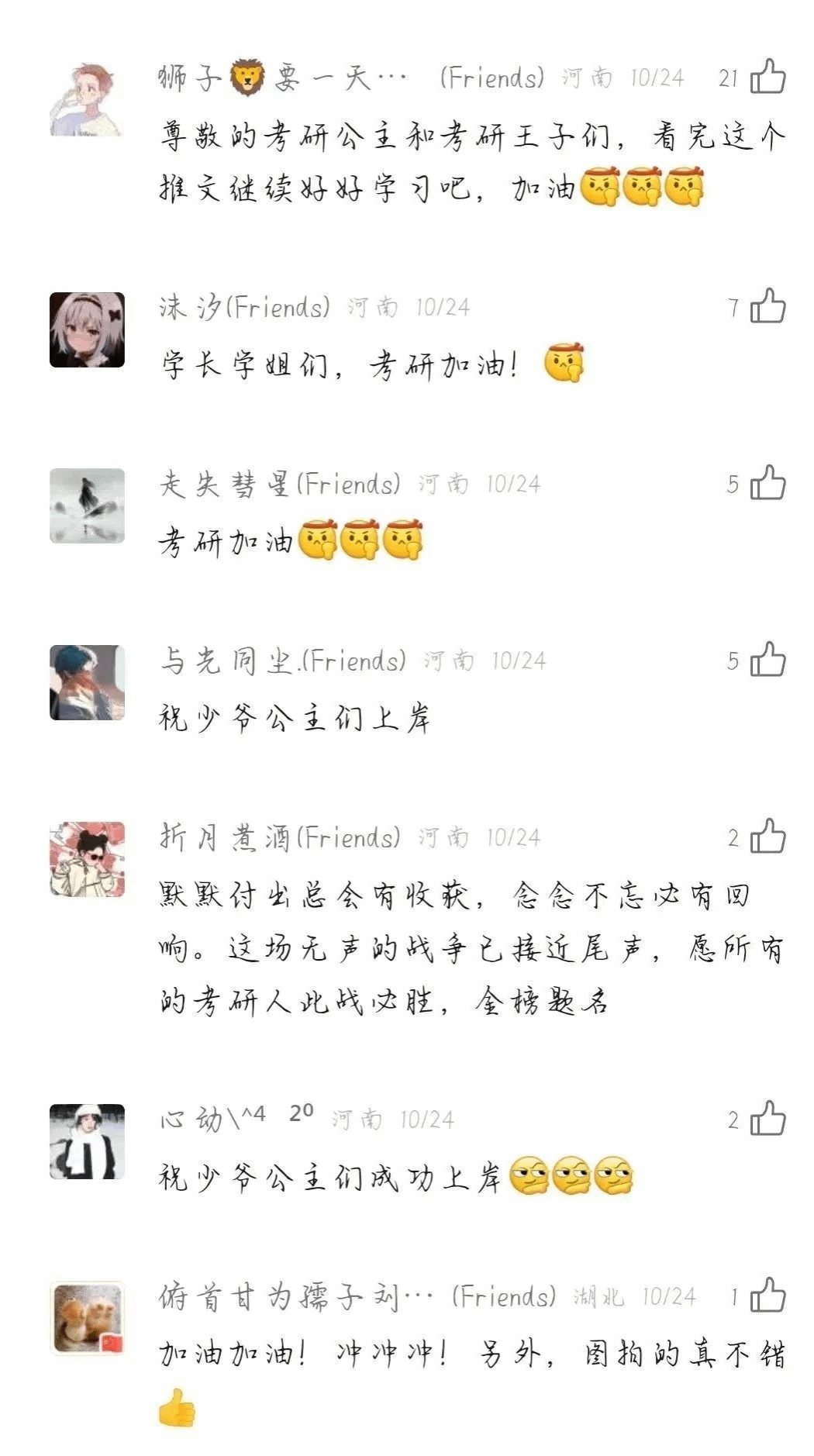Image resolution: width=814 pixels, height=1456 pixels.
Task: Like 心动's comment 成功上岸
Action: coord(767,1120)
